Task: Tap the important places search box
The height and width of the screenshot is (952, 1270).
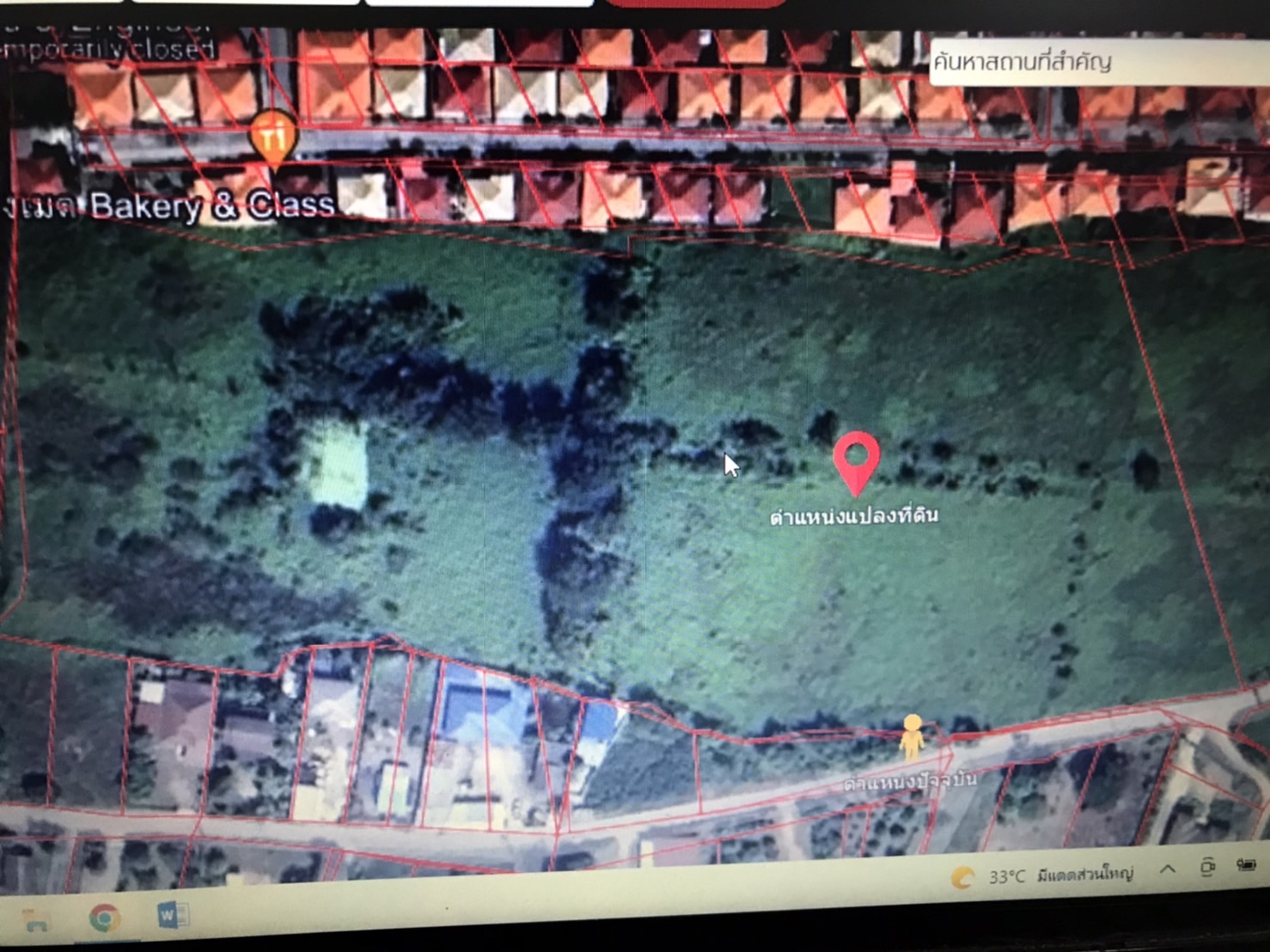Action: coord(1091,63)
